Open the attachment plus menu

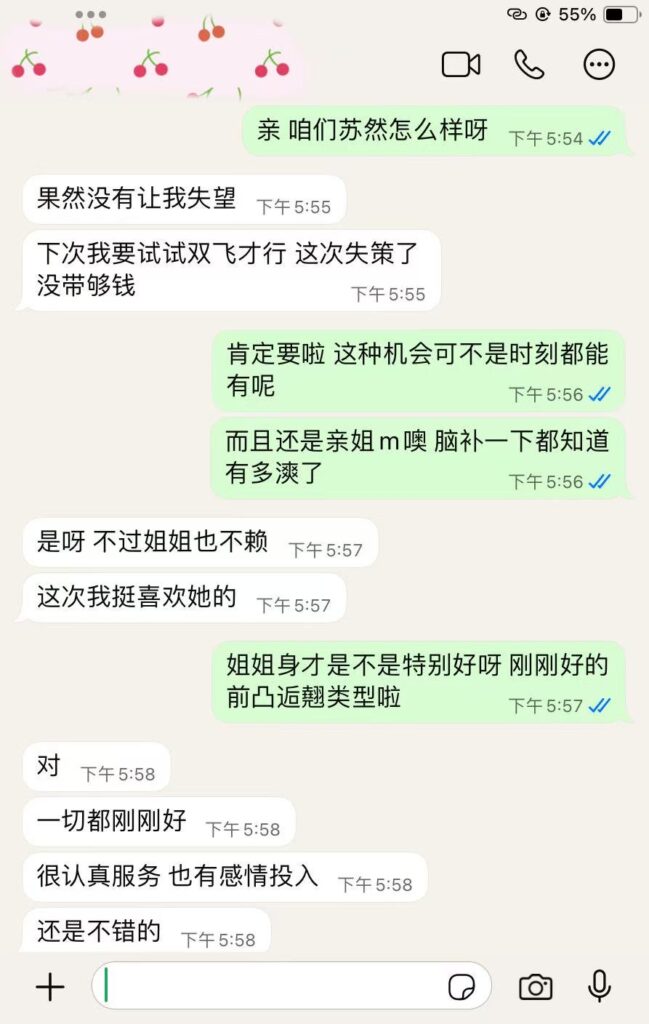(x=49, y=987)
